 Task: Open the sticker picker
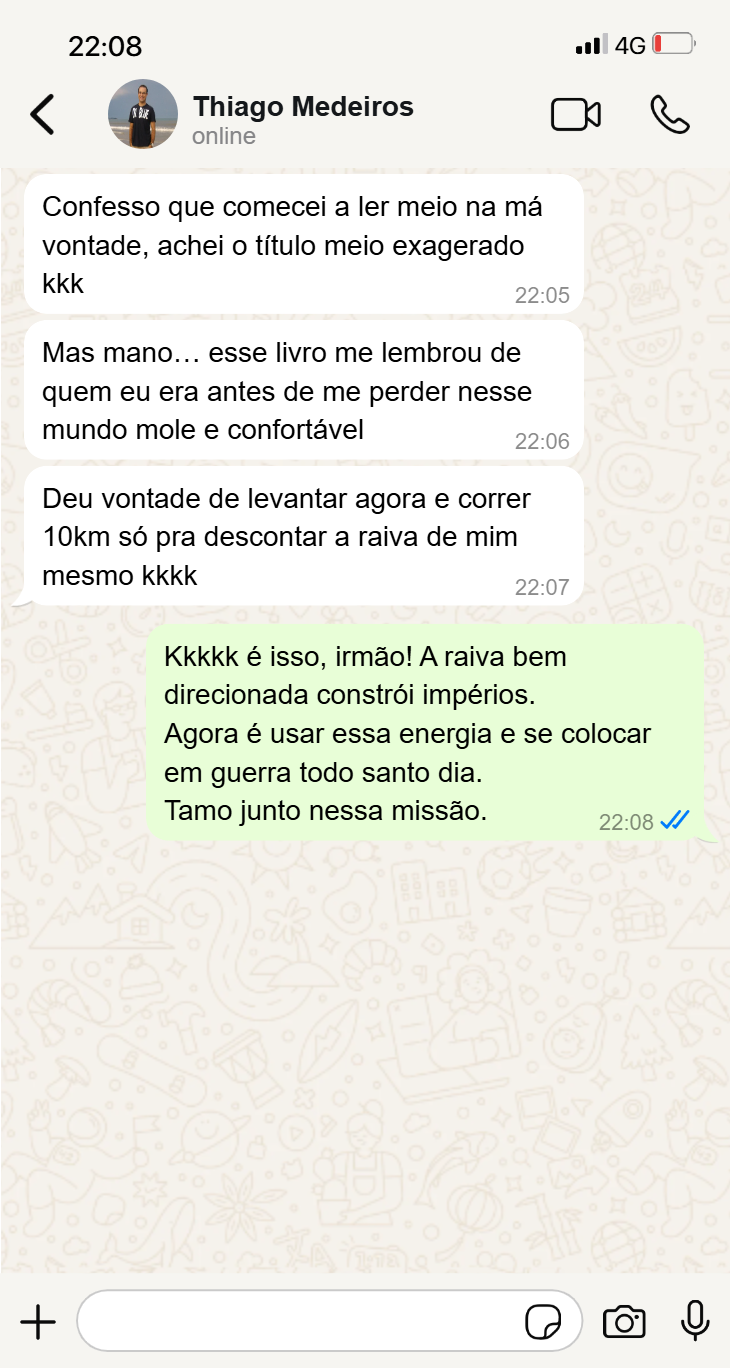(543, 1322)
